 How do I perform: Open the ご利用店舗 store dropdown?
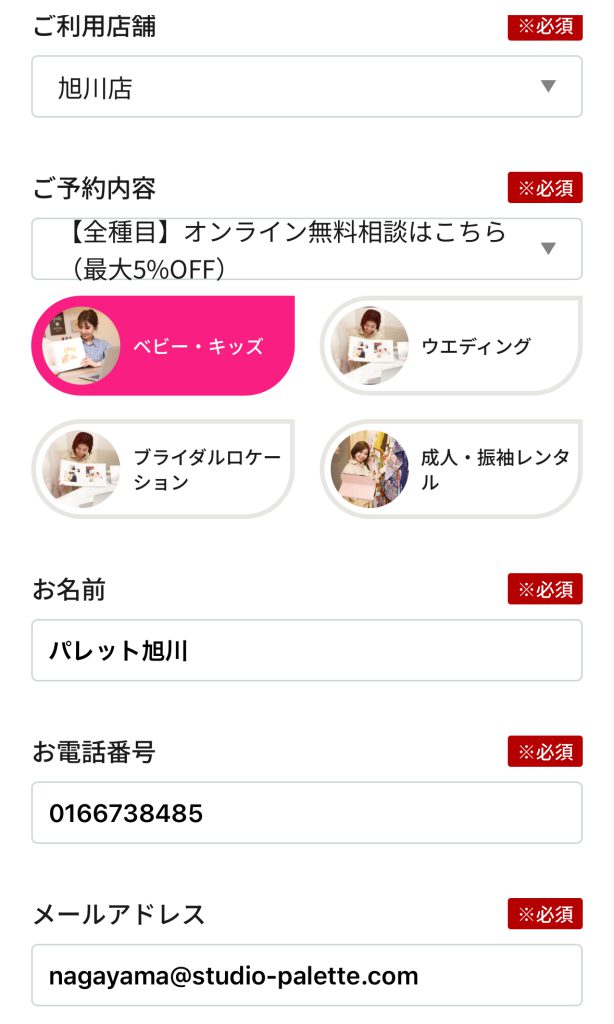pos(306,87)
